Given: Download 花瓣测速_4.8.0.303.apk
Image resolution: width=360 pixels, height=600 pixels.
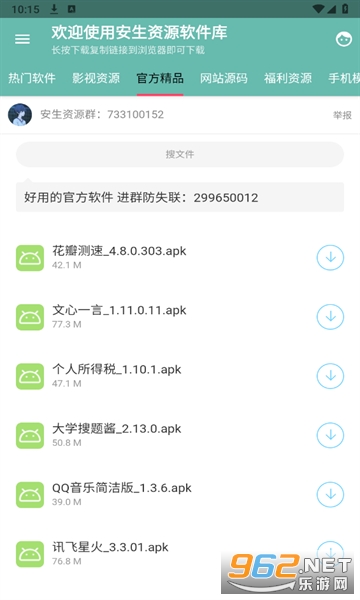Looking at the screenshot, I should pos(330,258).
